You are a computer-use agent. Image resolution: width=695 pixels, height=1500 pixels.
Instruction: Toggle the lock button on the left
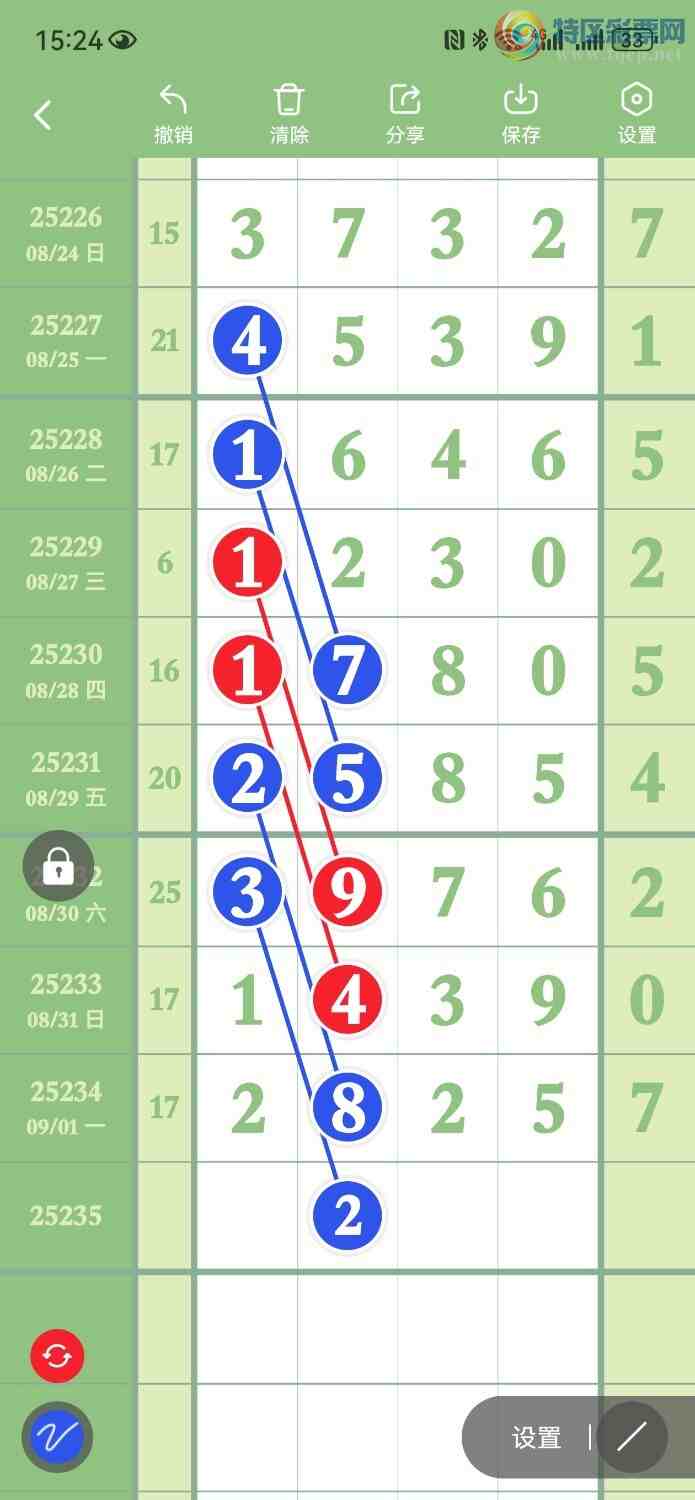coord(58,866)
